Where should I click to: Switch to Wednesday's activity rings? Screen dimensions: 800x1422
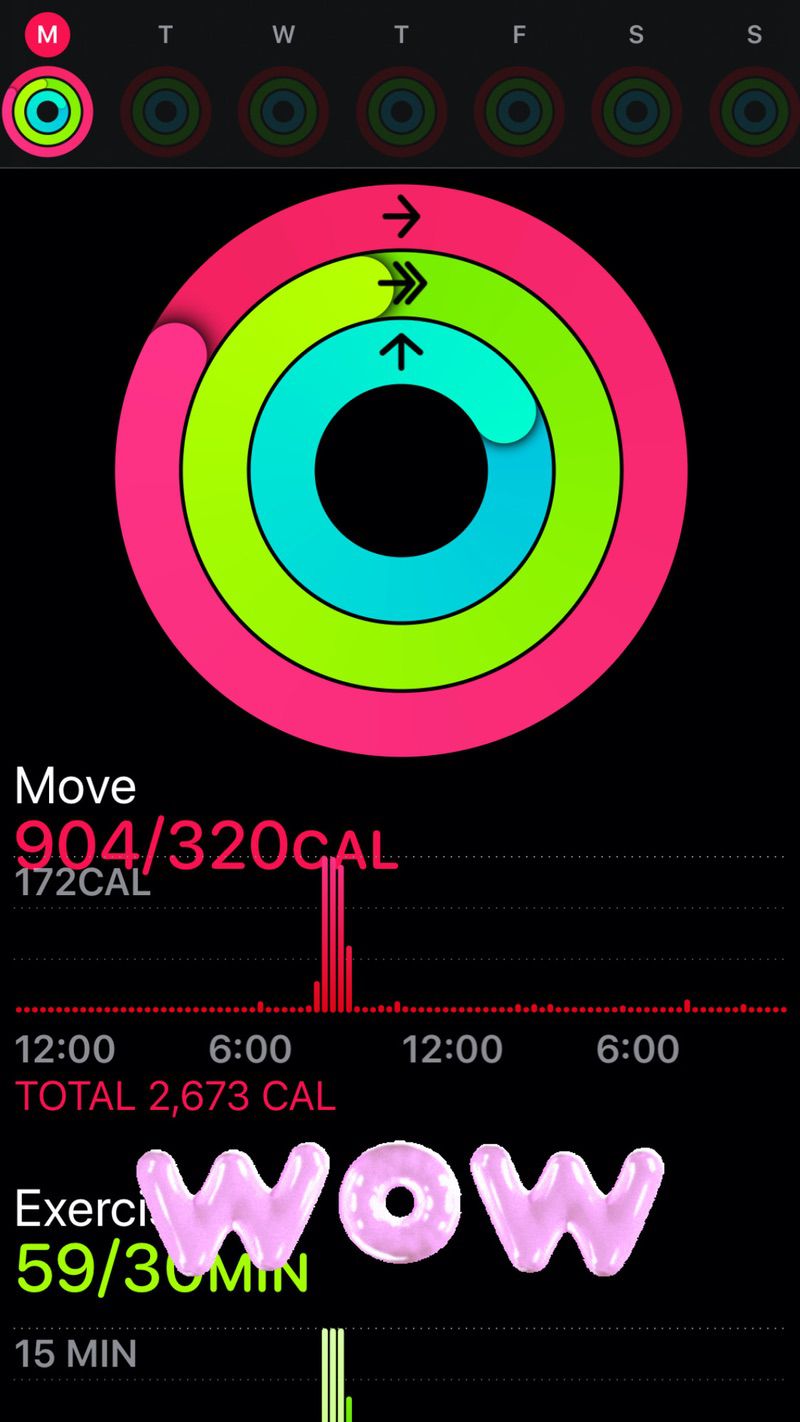point(283,111)
